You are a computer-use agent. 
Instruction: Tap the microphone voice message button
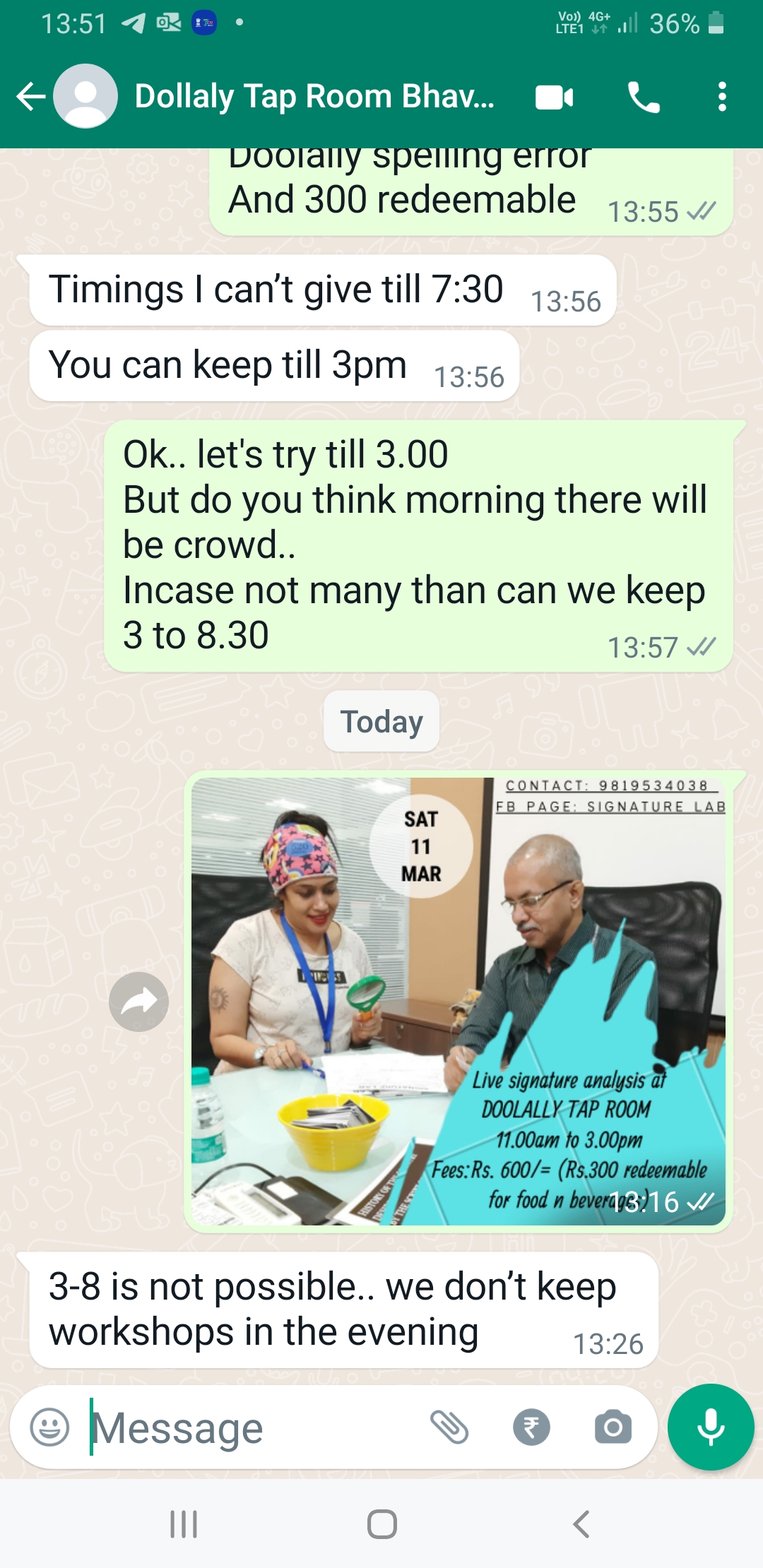pyautogui.click(x=711, y=1427)
